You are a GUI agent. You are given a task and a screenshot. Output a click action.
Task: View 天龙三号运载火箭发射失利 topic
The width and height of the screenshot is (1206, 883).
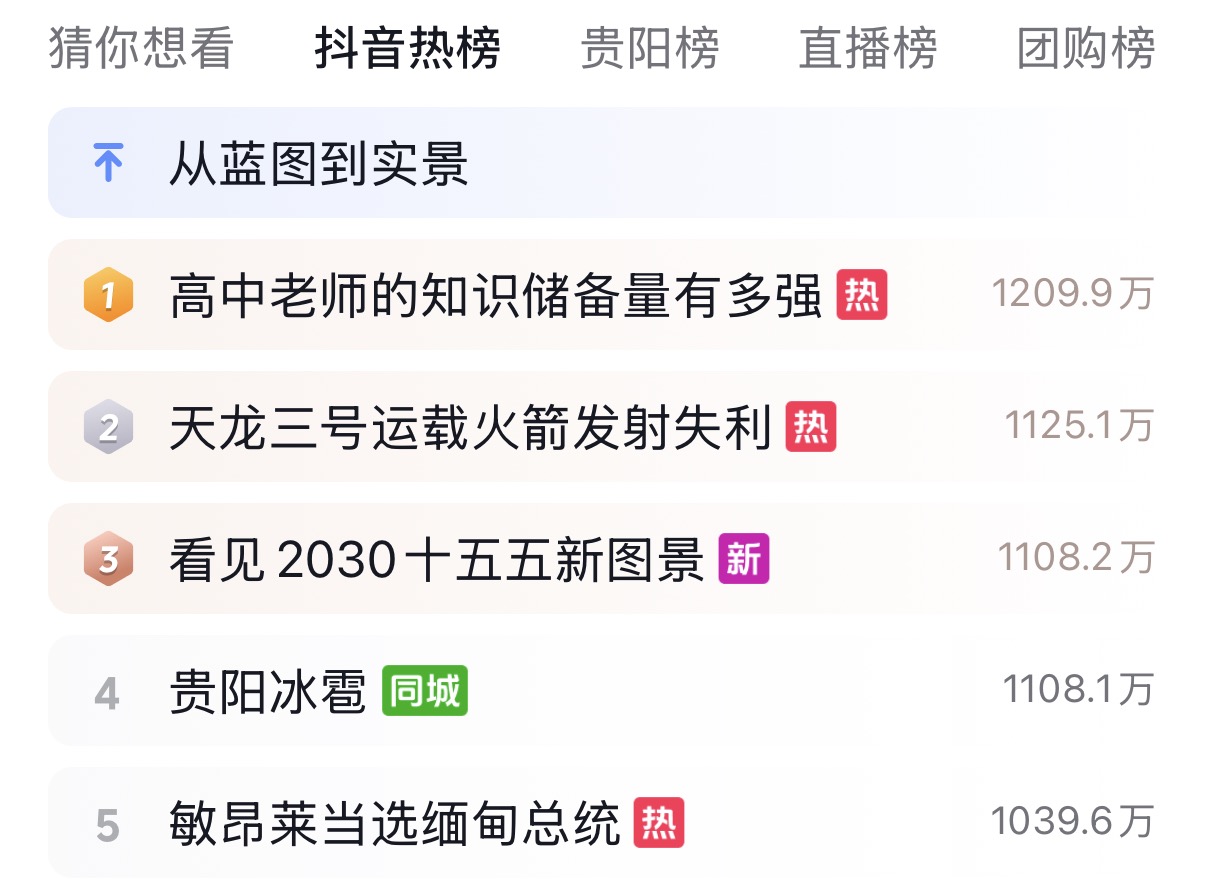[470, 428]
